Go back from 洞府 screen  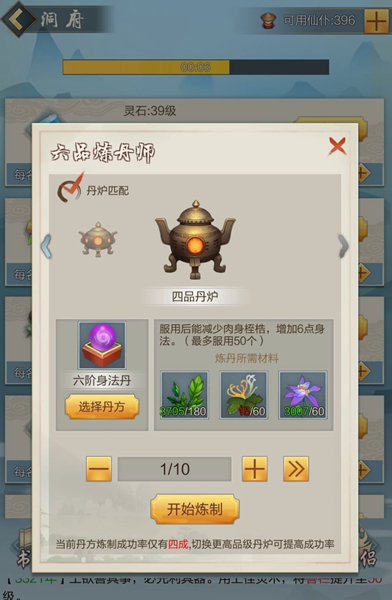18,19
